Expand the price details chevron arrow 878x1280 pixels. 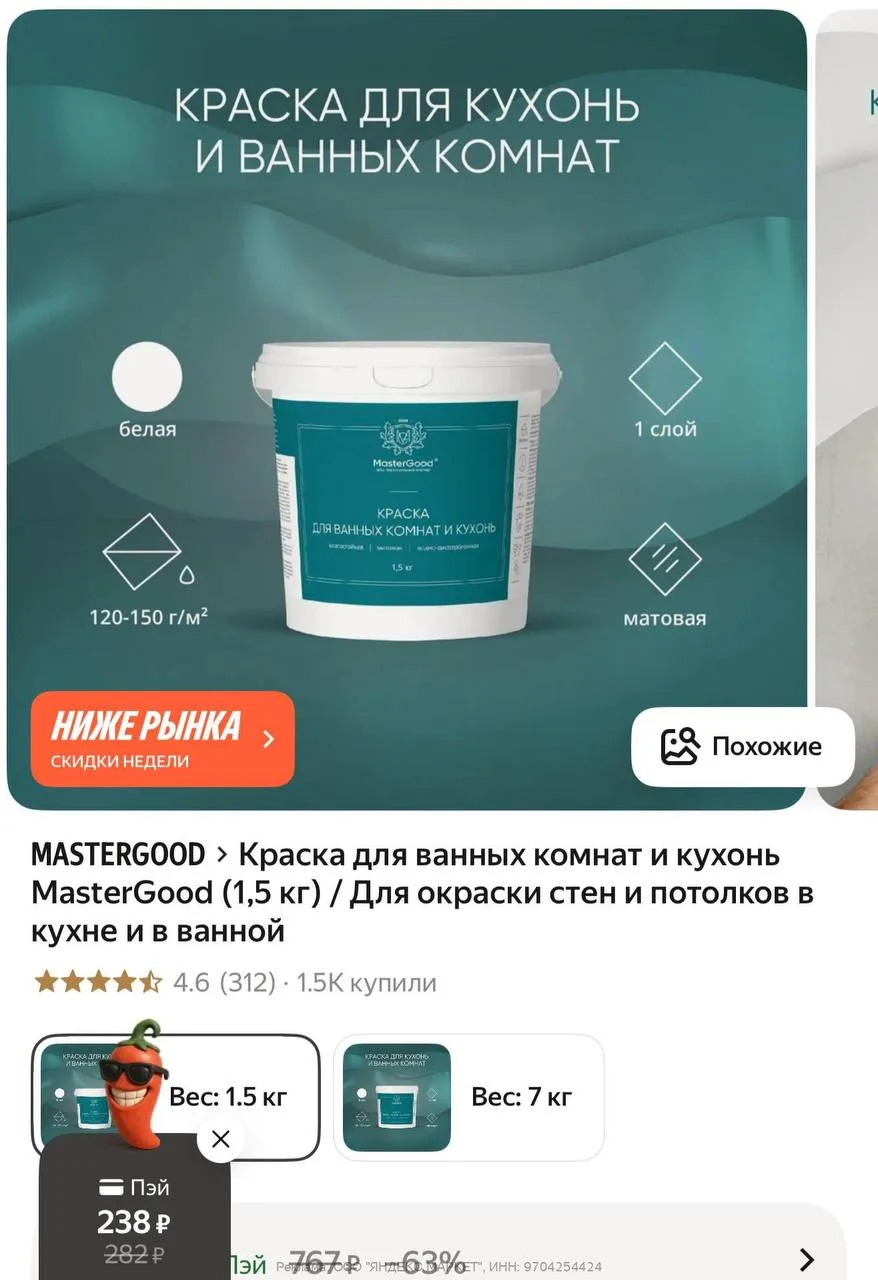(x=806, y=1259)
